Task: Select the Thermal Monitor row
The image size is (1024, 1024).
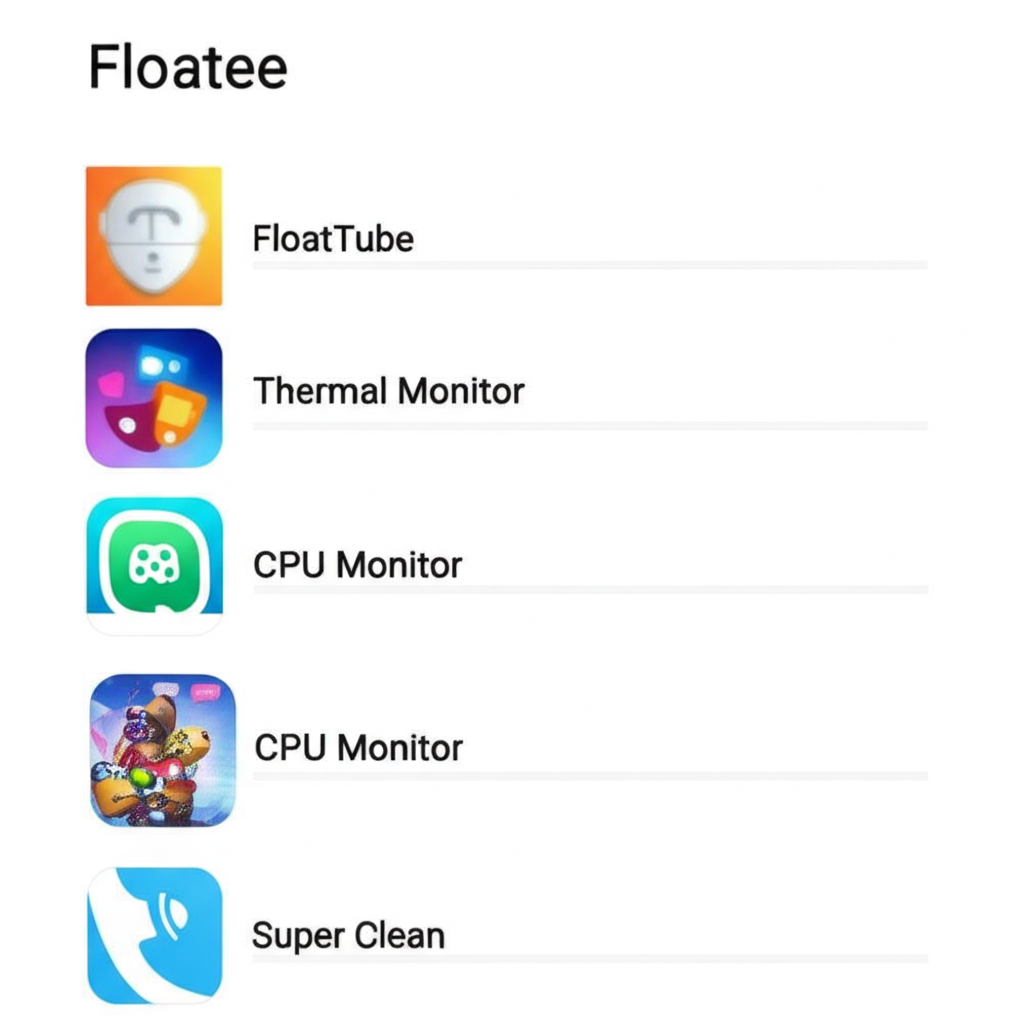Action: coord(388,391)
